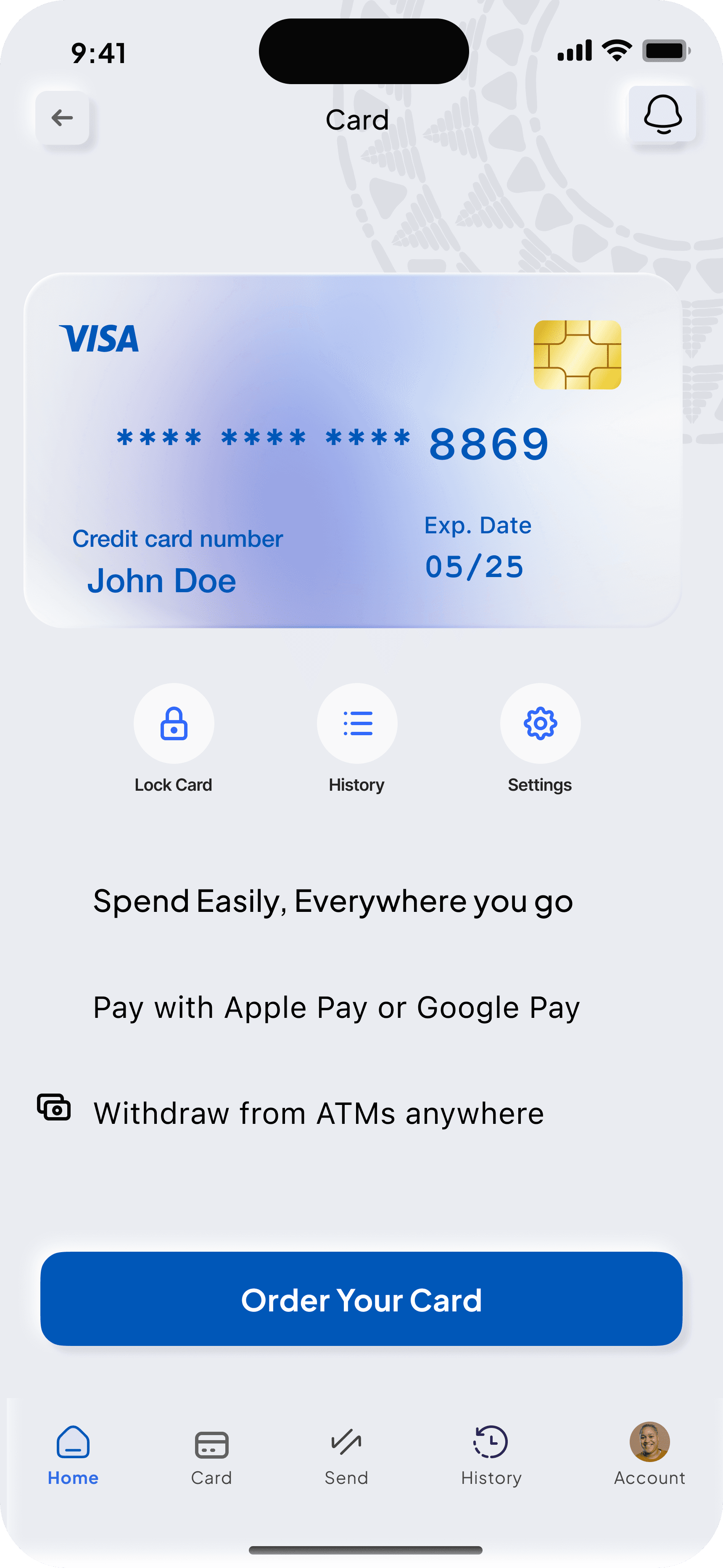The height and width of the screenshot is (1568, 723).
Task: Lock the card
Action: [174, 724]
